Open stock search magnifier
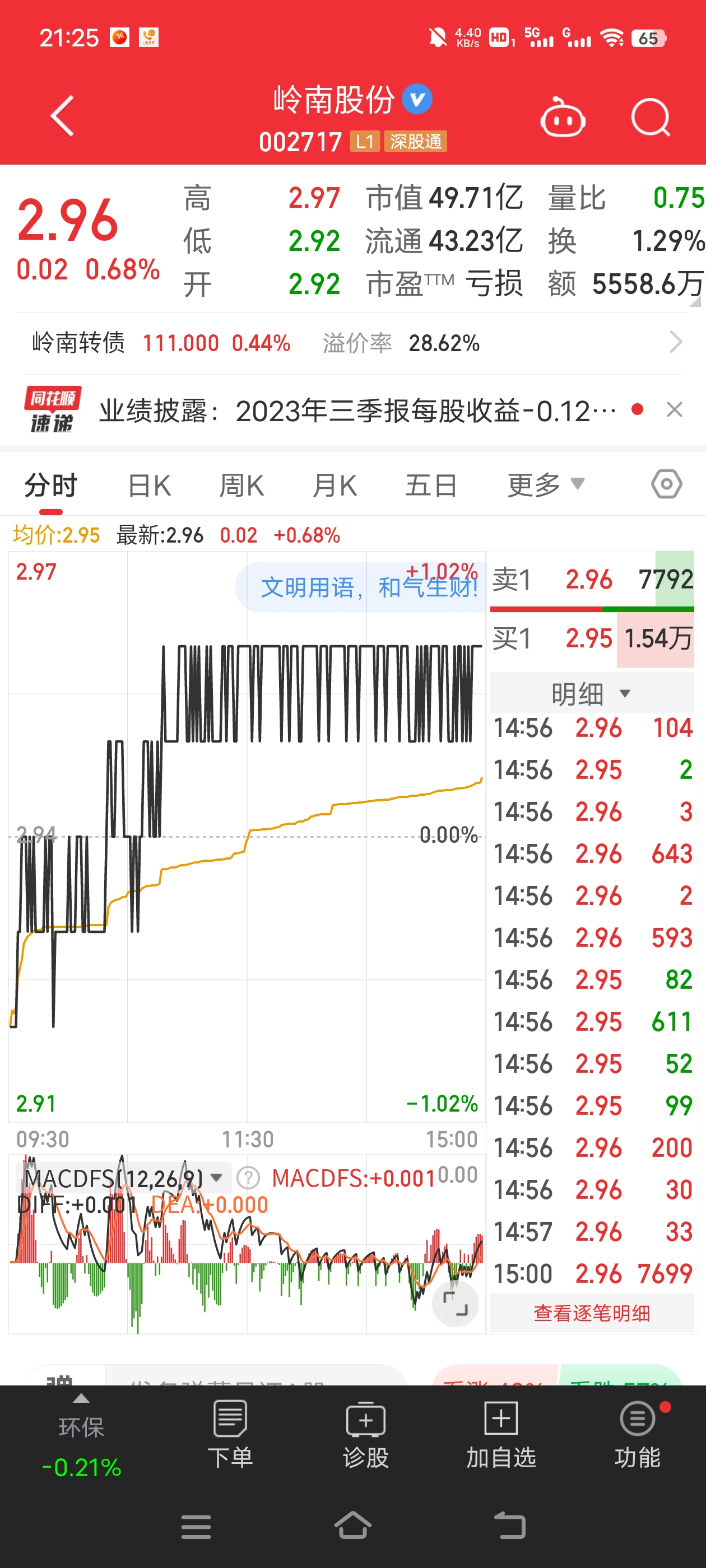The image size is (706, 1568). point(651,117)
